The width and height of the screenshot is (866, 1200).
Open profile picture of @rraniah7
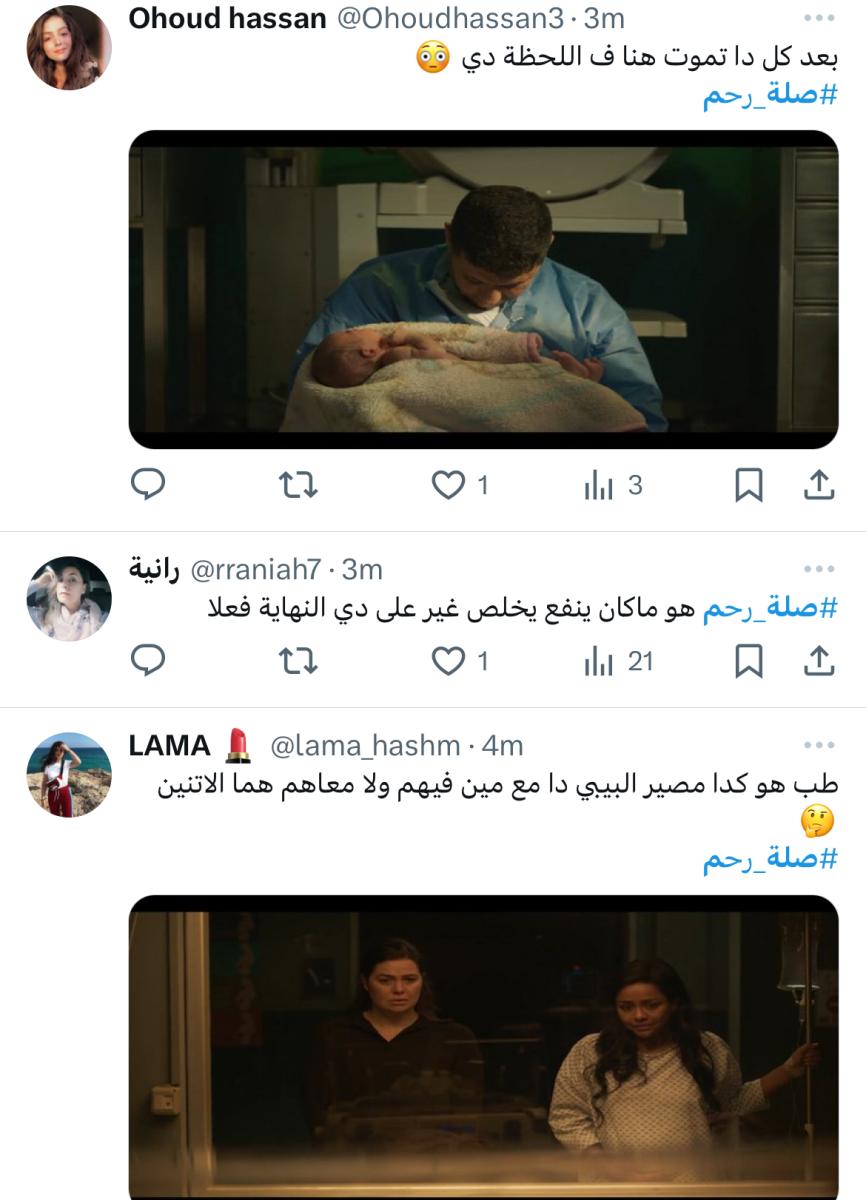[x=68, y=599]
